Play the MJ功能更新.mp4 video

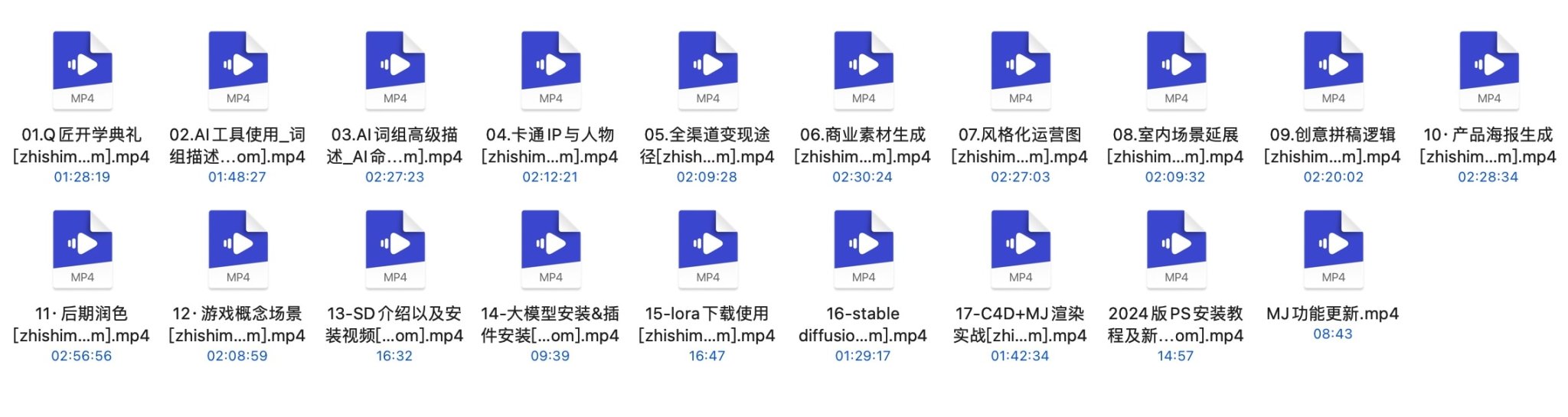point(1333,249)
